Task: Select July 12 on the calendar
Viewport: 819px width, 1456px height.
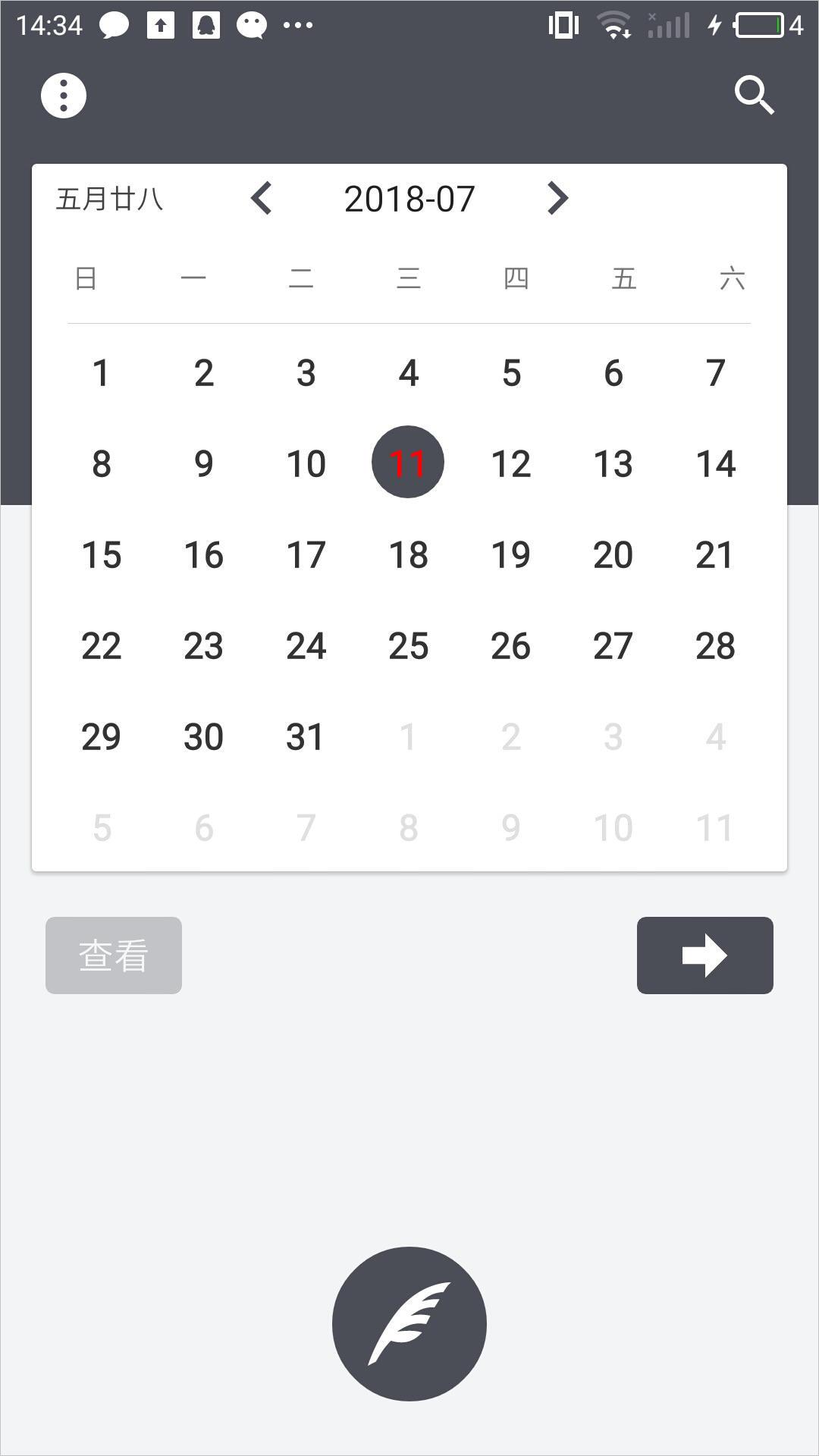Action: [x=510, y=464]
